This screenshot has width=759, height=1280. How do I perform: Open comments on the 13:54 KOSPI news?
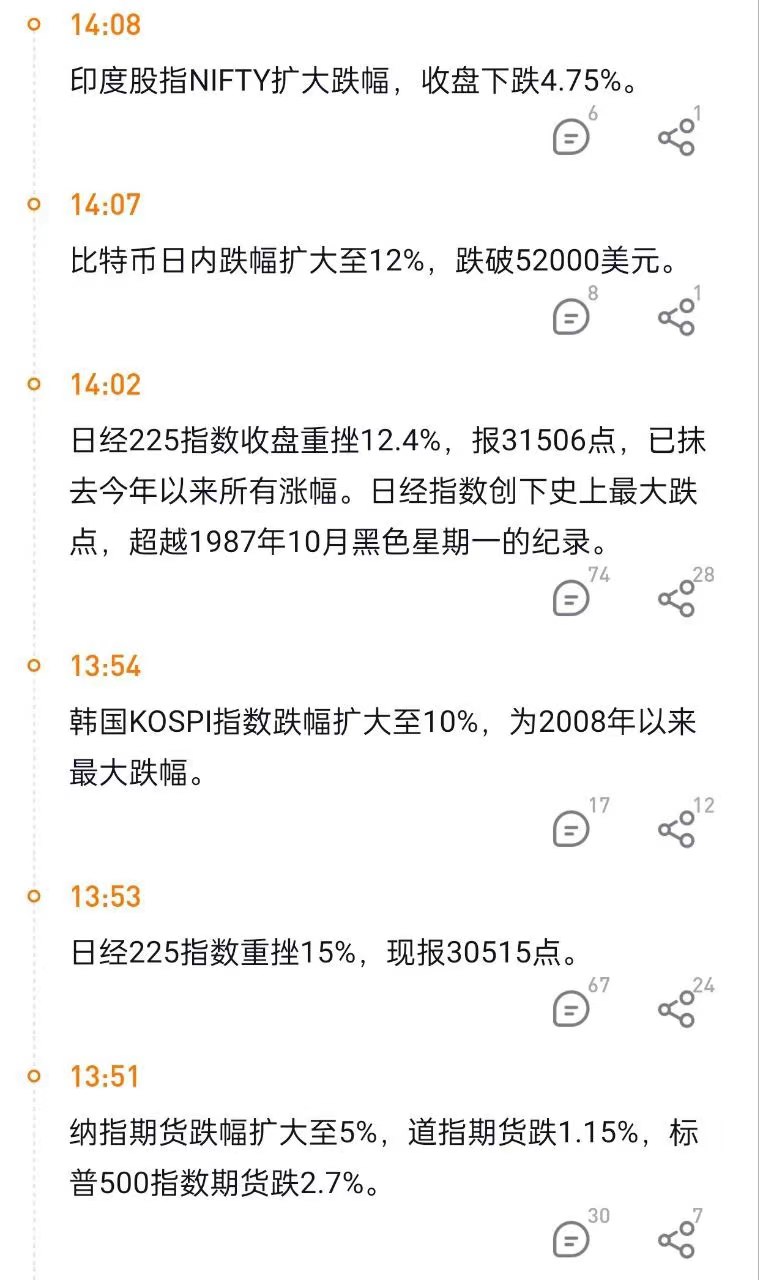[x=571, y=829]
